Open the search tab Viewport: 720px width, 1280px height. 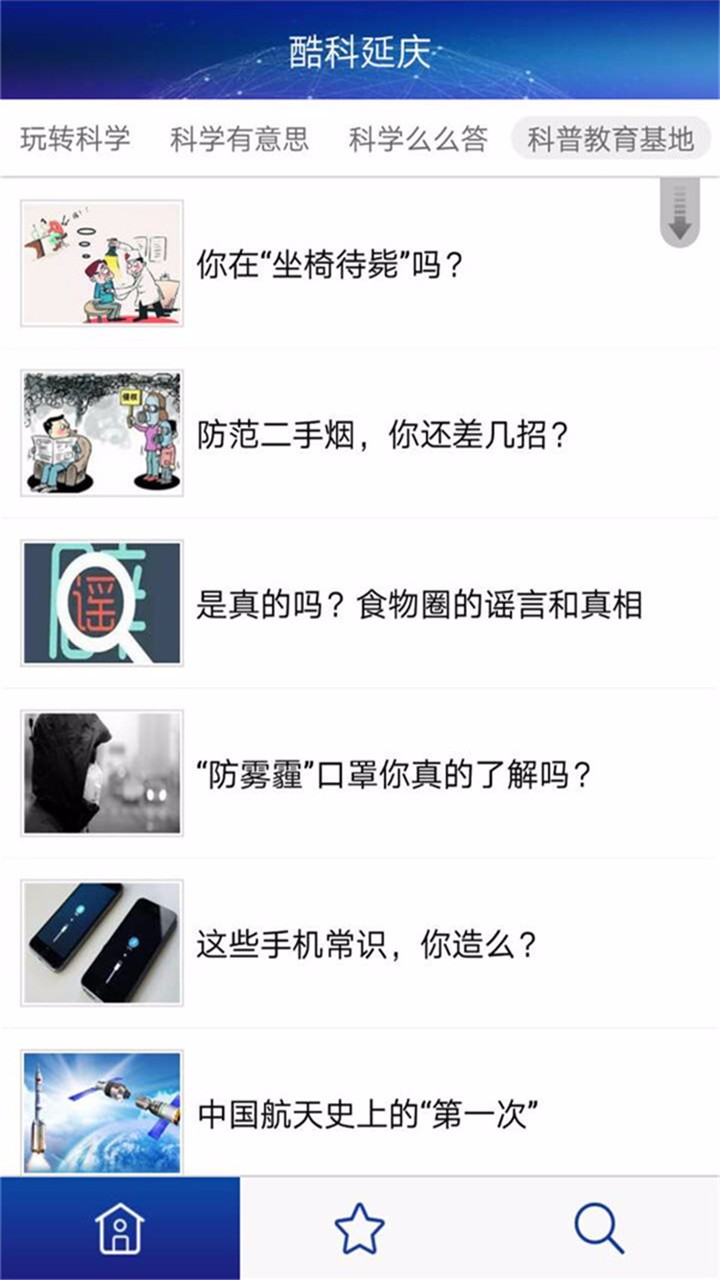pyautogui.click(x=599, y=1229)
